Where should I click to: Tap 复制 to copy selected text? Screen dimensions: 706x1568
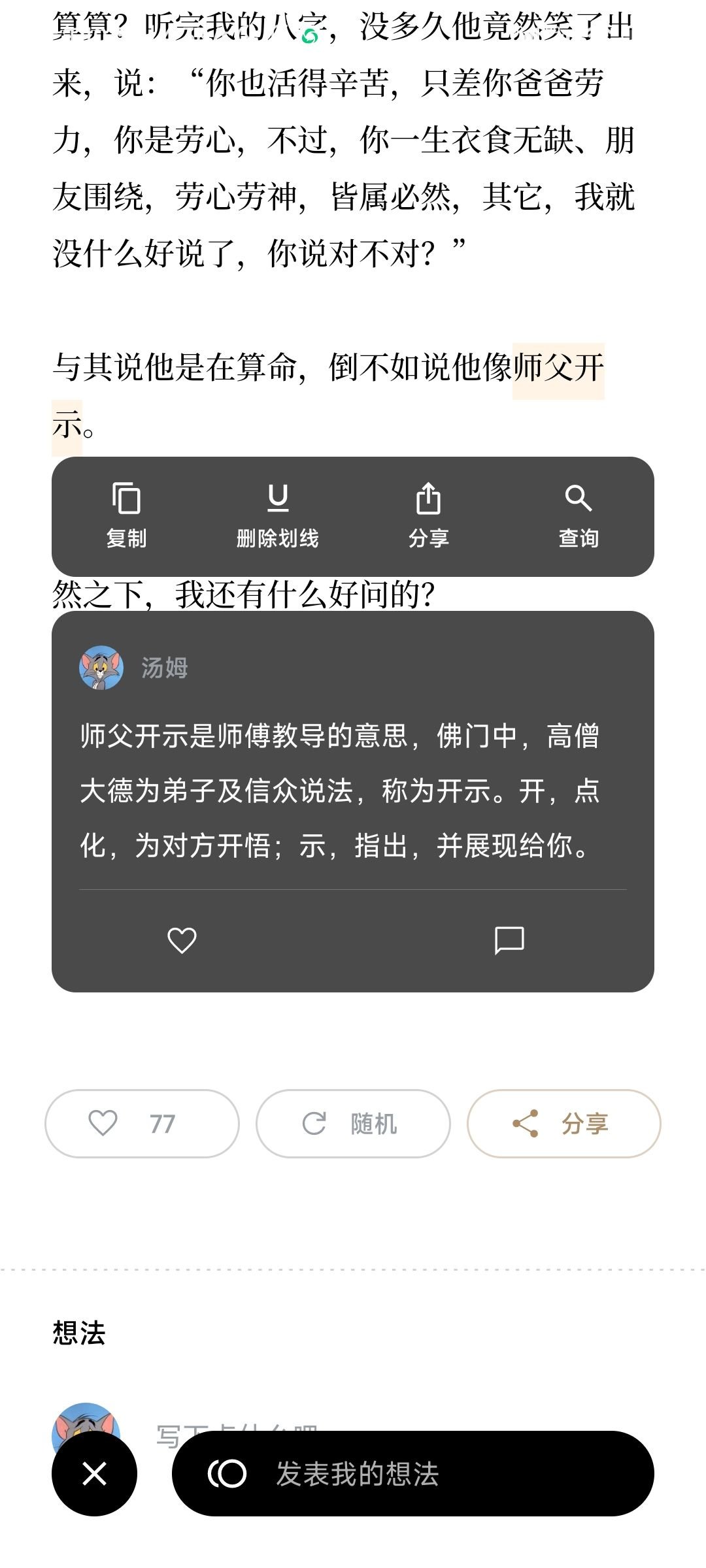point(126,515)
